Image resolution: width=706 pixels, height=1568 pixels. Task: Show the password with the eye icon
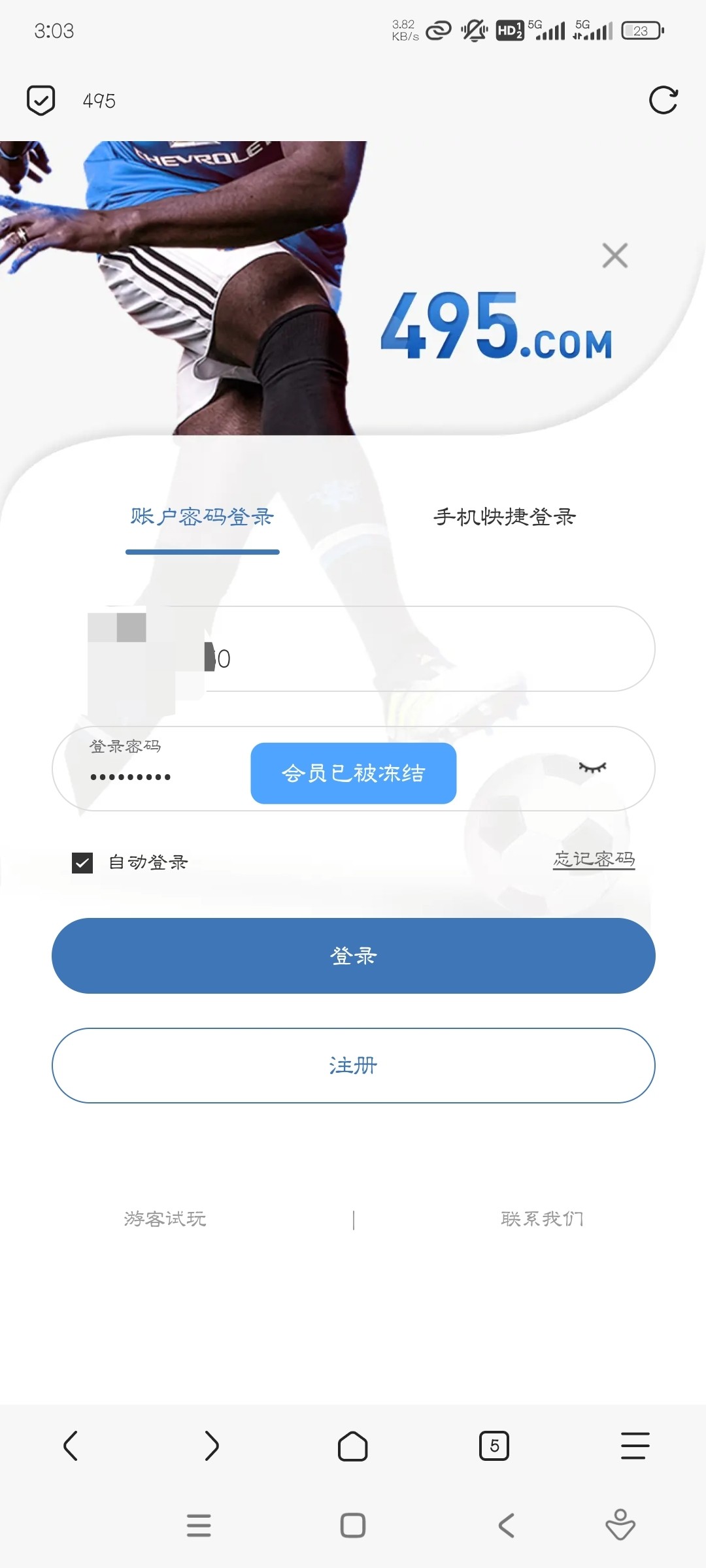[x=592, y=768]
